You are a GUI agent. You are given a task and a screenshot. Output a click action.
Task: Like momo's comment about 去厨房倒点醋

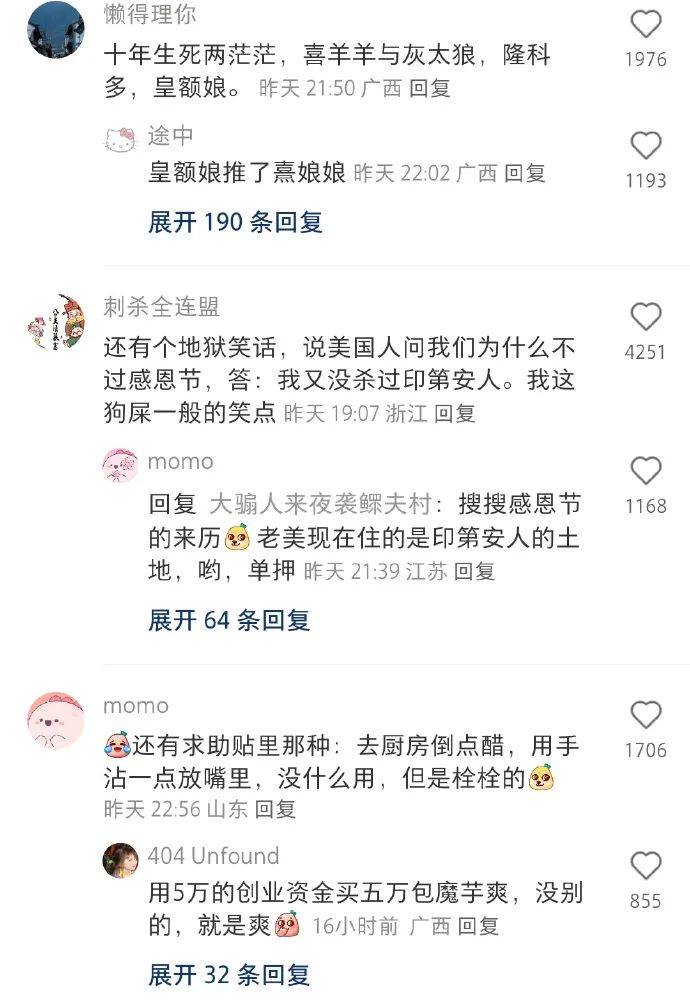click(x=646, y=715)
